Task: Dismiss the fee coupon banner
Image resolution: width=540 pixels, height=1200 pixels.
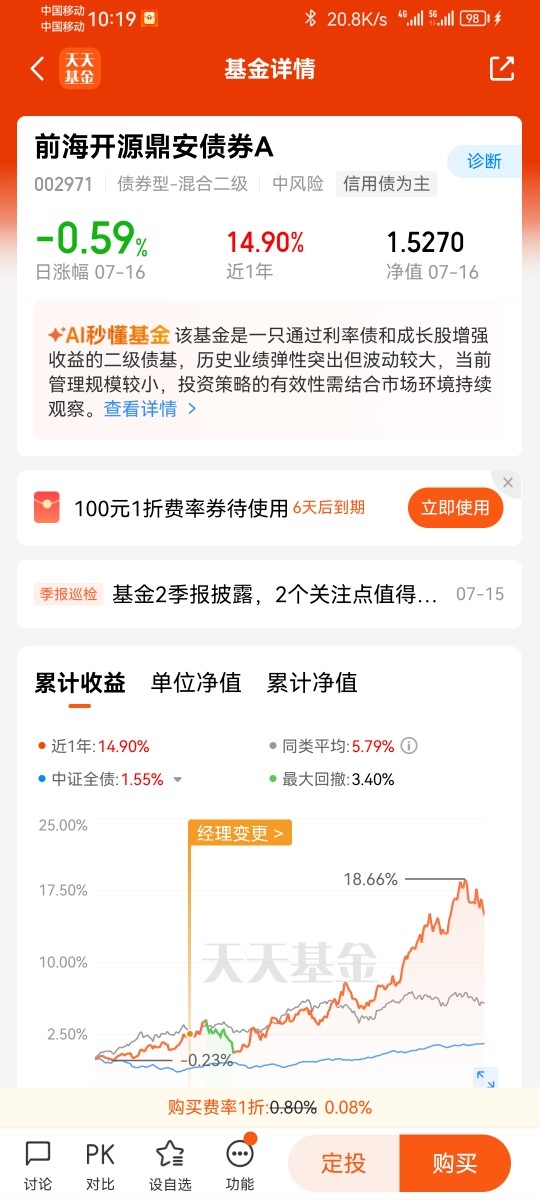Action: [x=508, y=483]
